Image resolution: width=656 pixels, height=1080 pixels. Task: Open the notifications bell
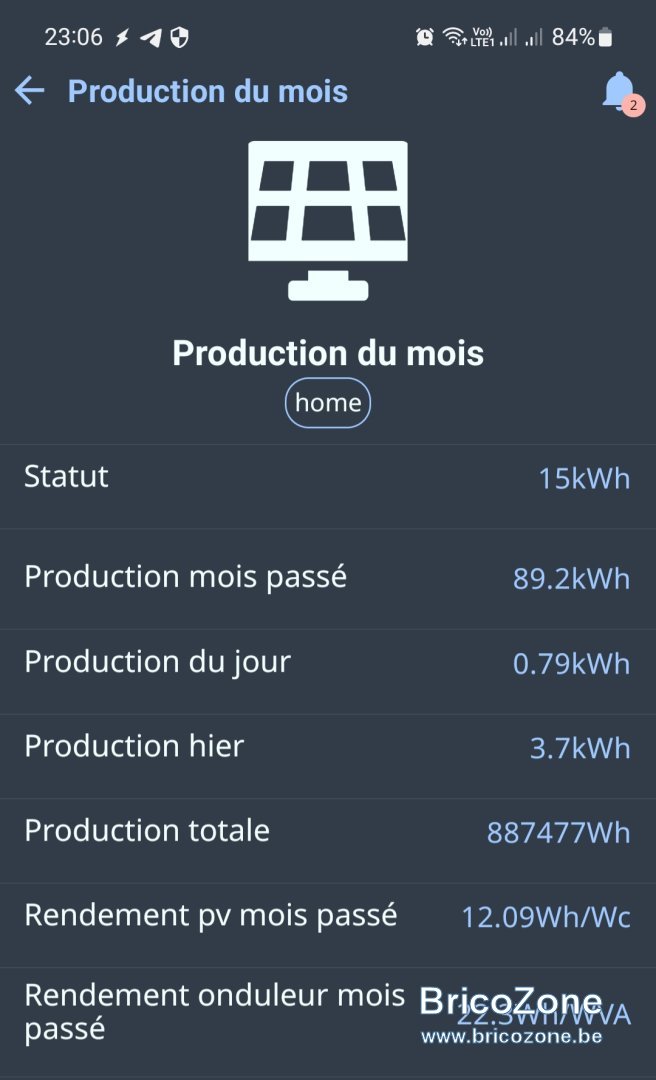pyautogui.click(x=619, y=92)
